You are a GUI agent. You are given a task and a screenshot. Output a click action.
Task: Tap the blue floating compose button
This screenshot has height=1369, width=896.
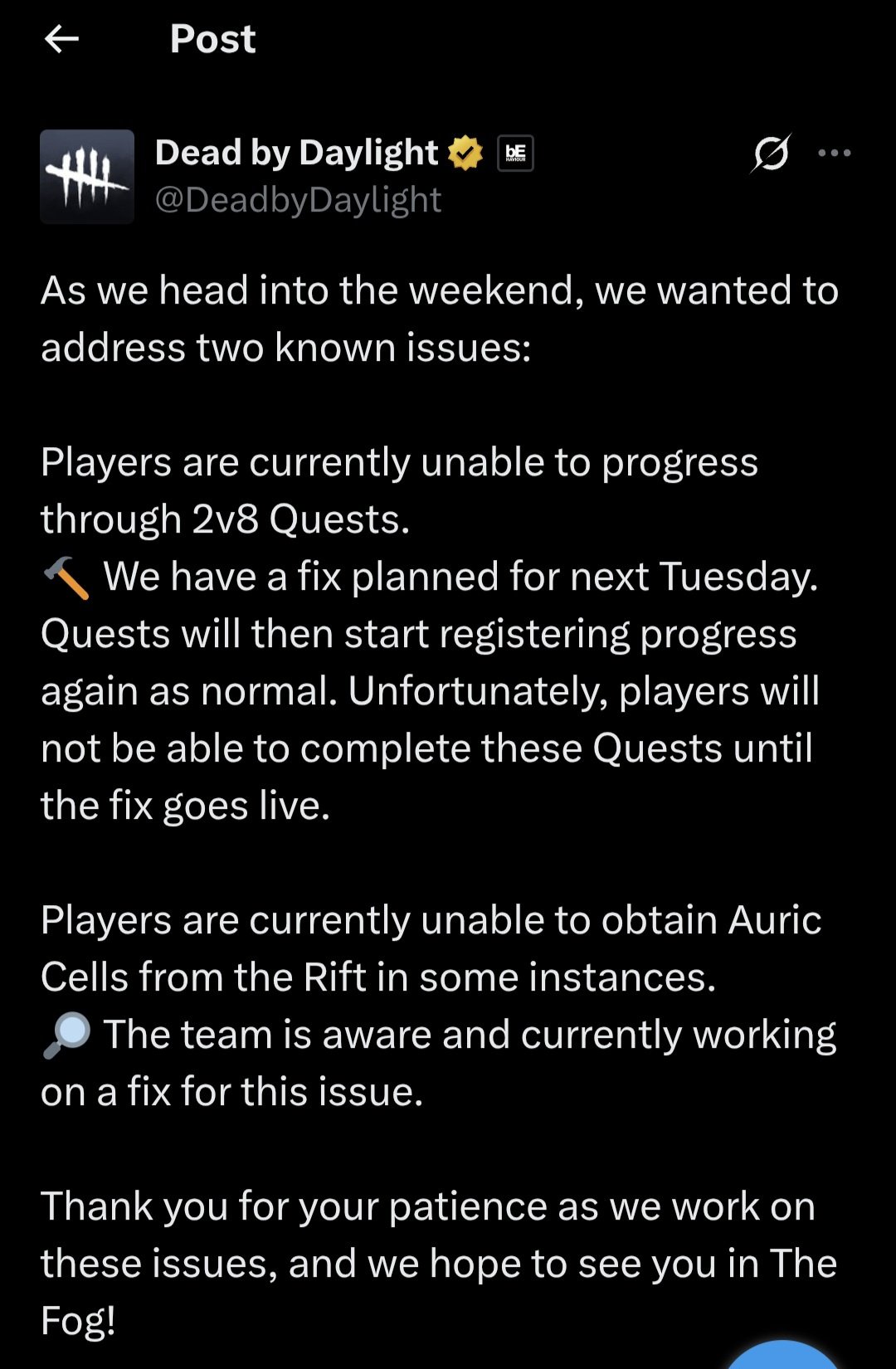(782, 1355)
